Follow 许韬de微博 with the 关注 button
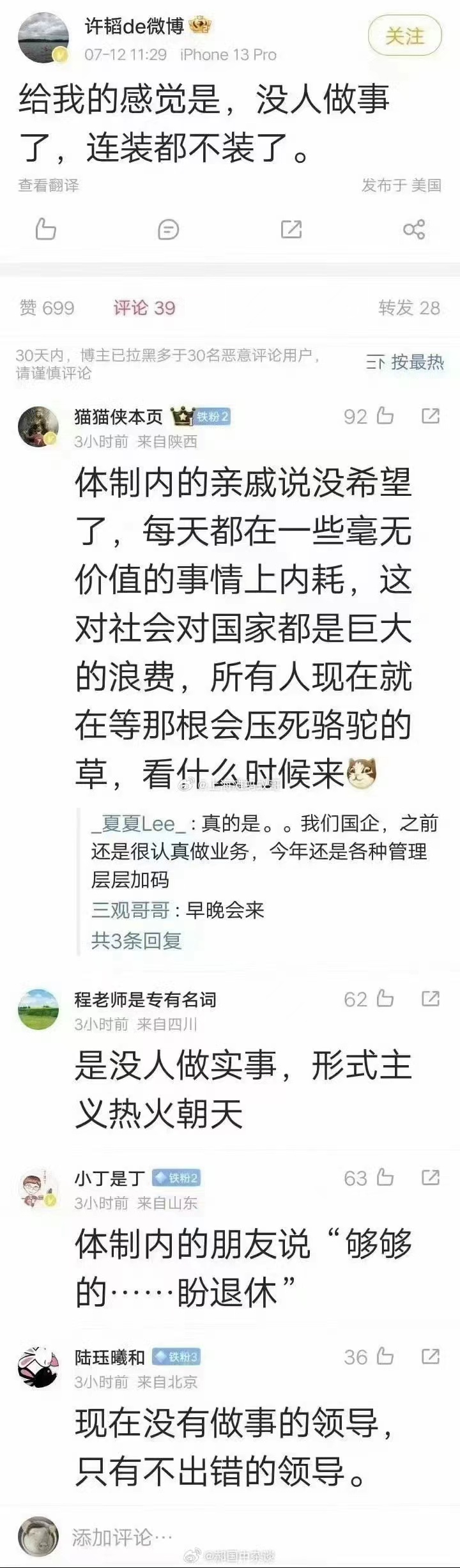 click(x=404, y=36)
